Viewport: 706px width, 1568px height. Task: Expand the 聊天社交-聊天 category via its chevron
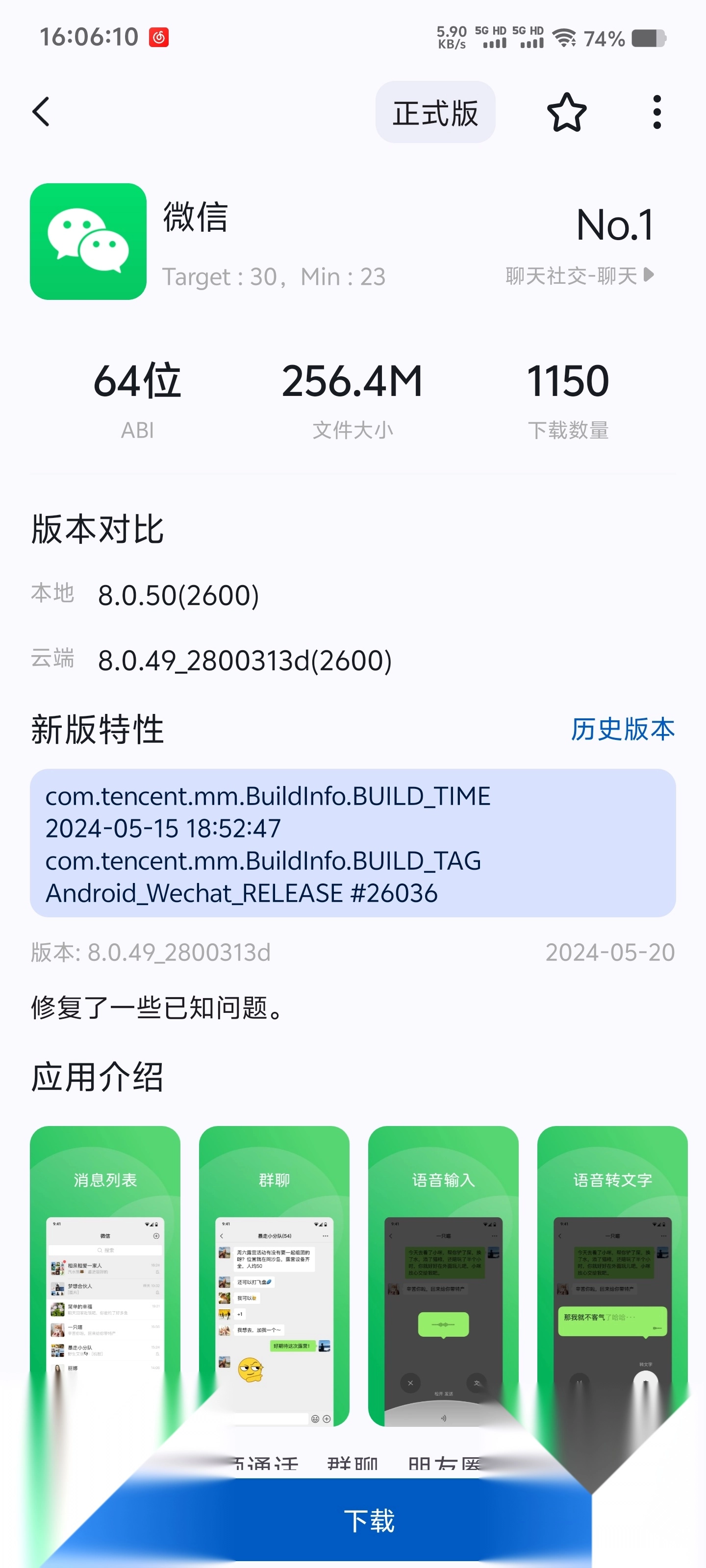coord(647,275)
